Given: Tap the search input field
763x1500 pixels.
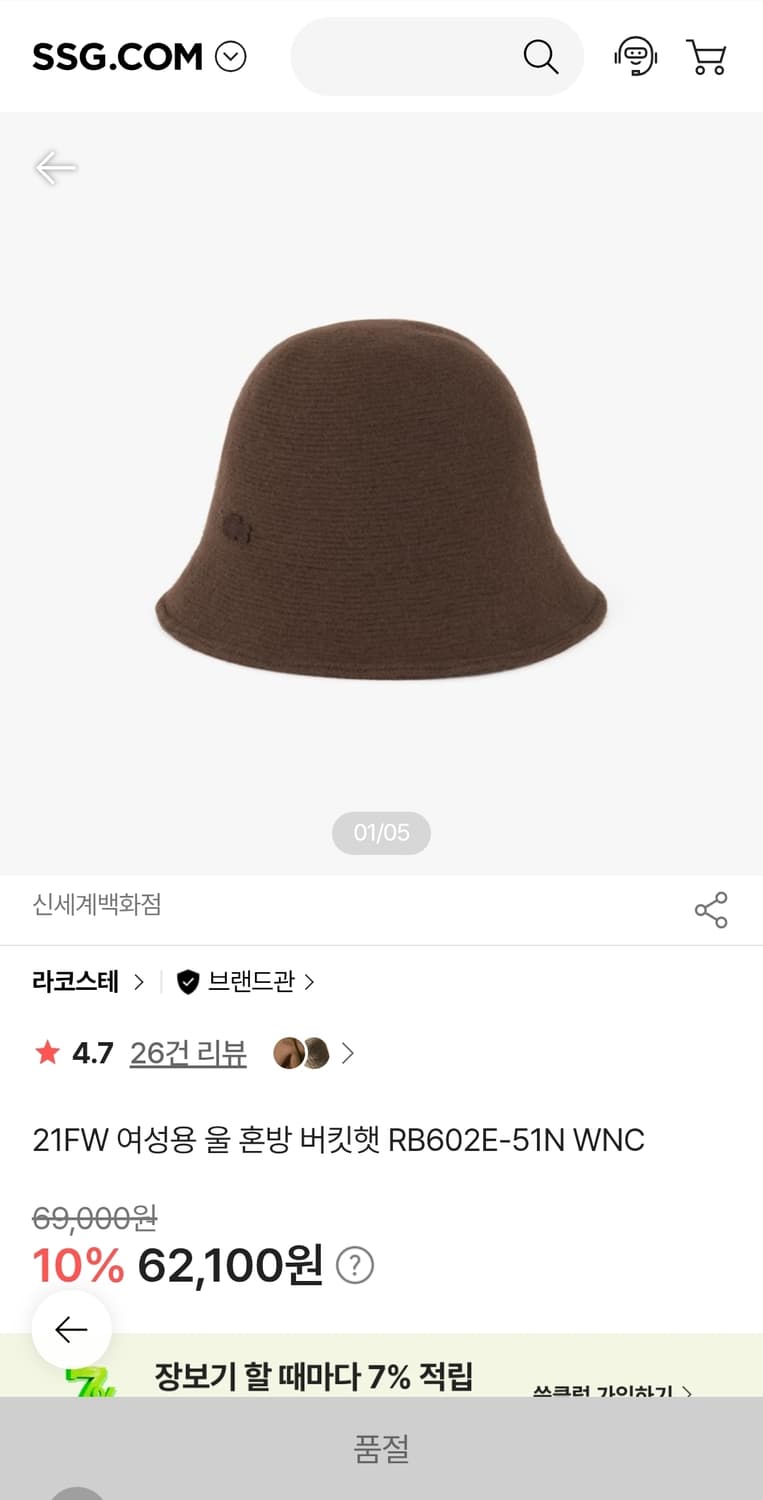Looking at the screenshot, I should pyautogui.click(x=420, y=56).
